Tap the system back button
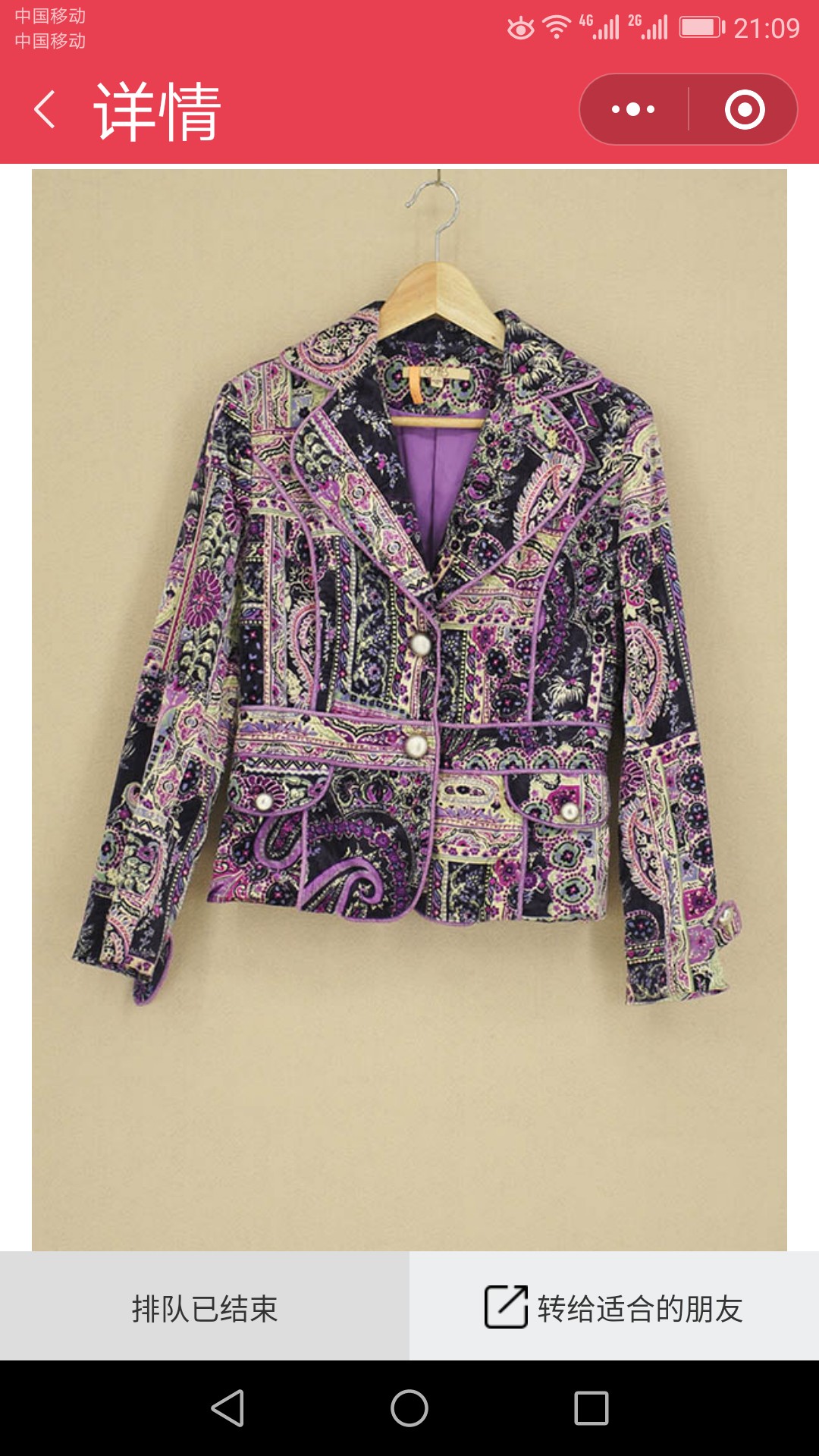 pos(227,1408)
